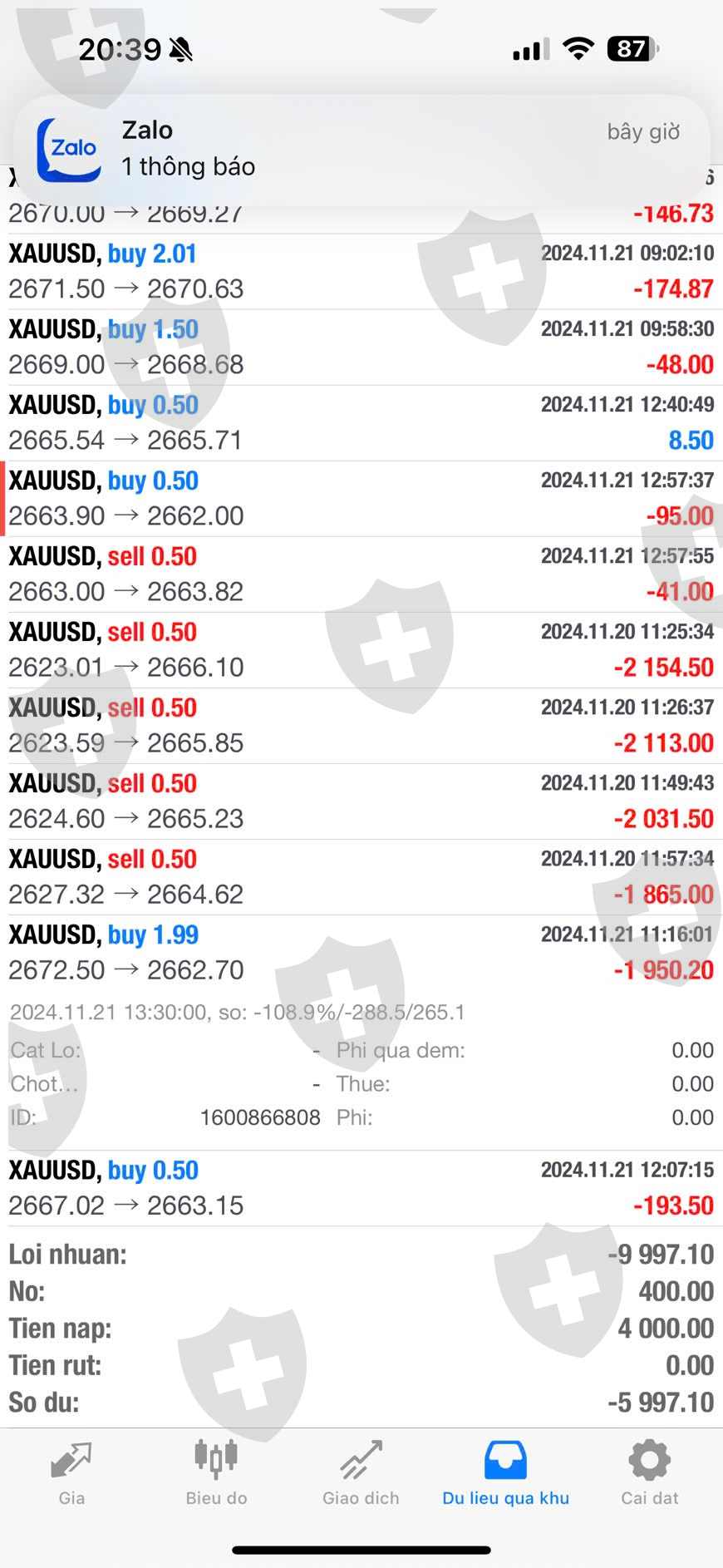Collapse the expanded XAUUSD buy 1.99 trade
The image size is (723, 1568).
(361, 953)
